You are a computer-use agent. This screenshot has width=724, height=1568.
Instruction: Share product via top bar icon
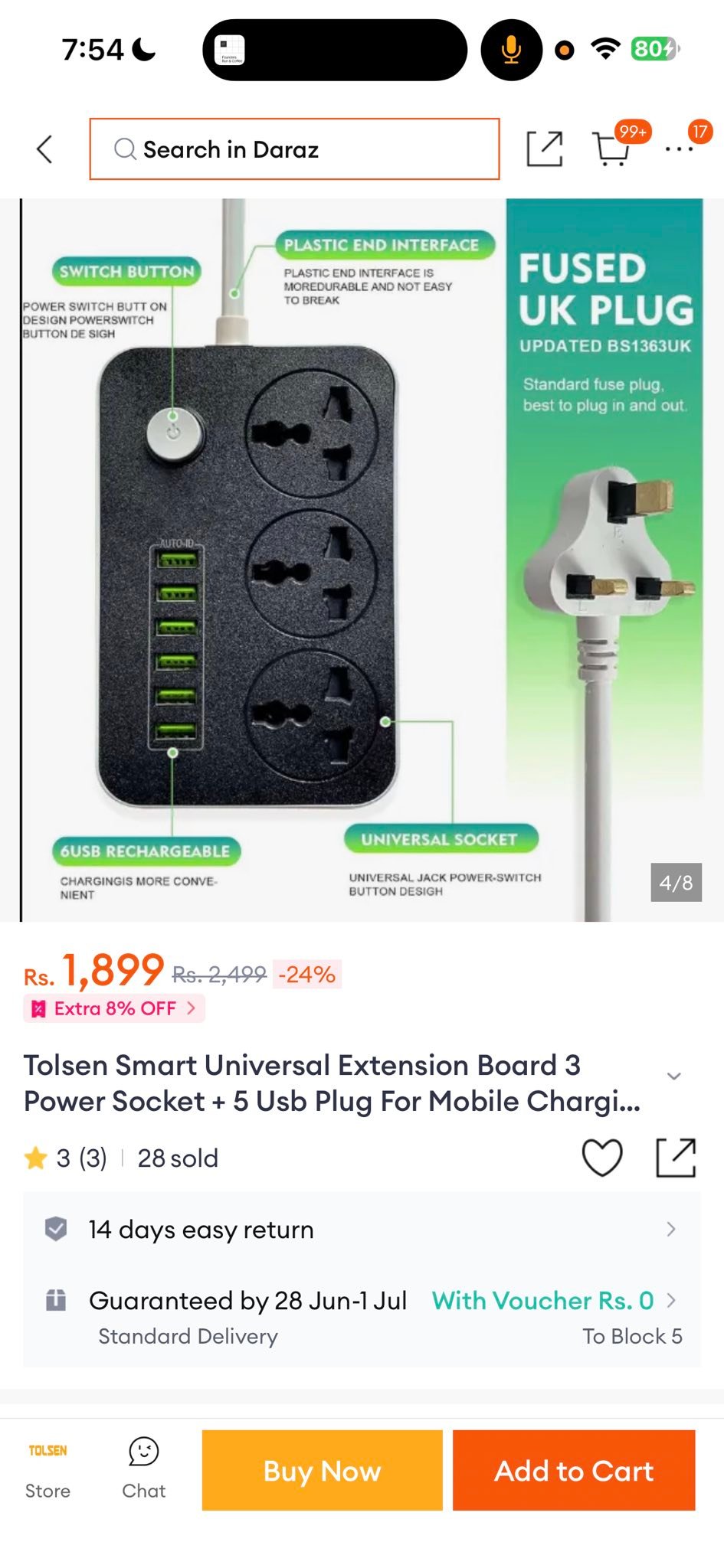coord(545,149)
